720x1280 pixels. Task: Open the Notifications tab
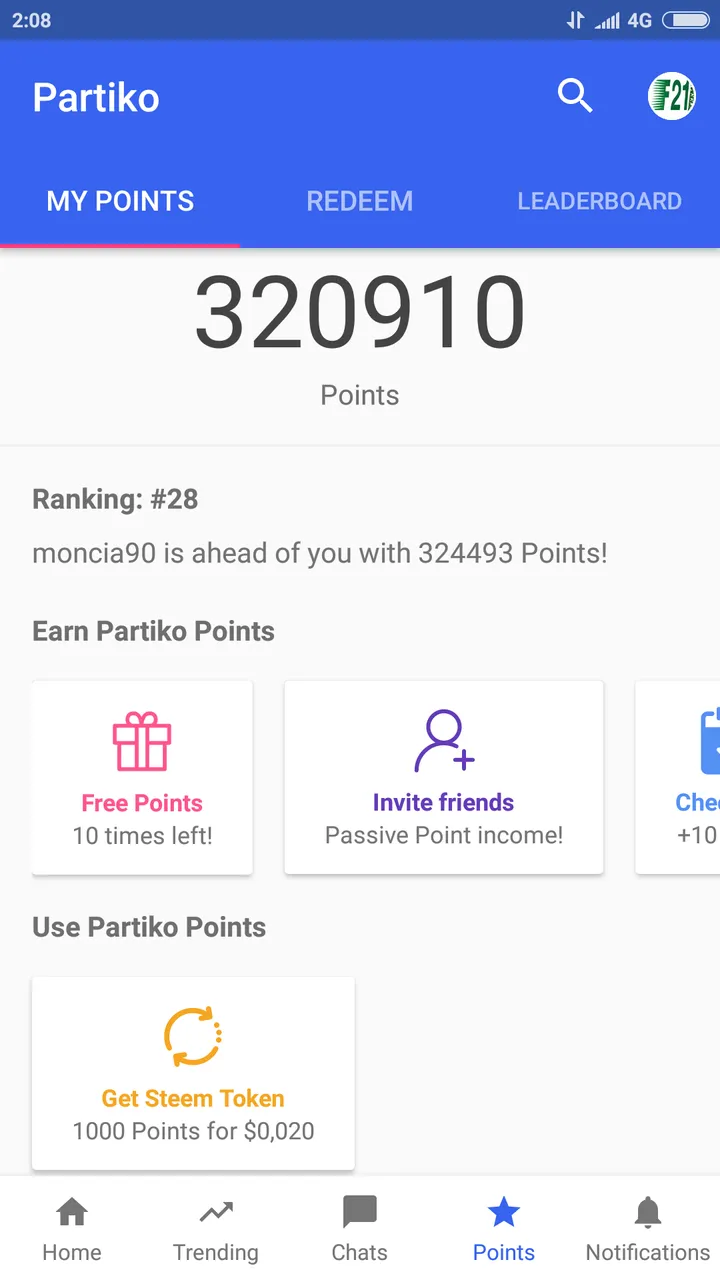coord(648,1229)
